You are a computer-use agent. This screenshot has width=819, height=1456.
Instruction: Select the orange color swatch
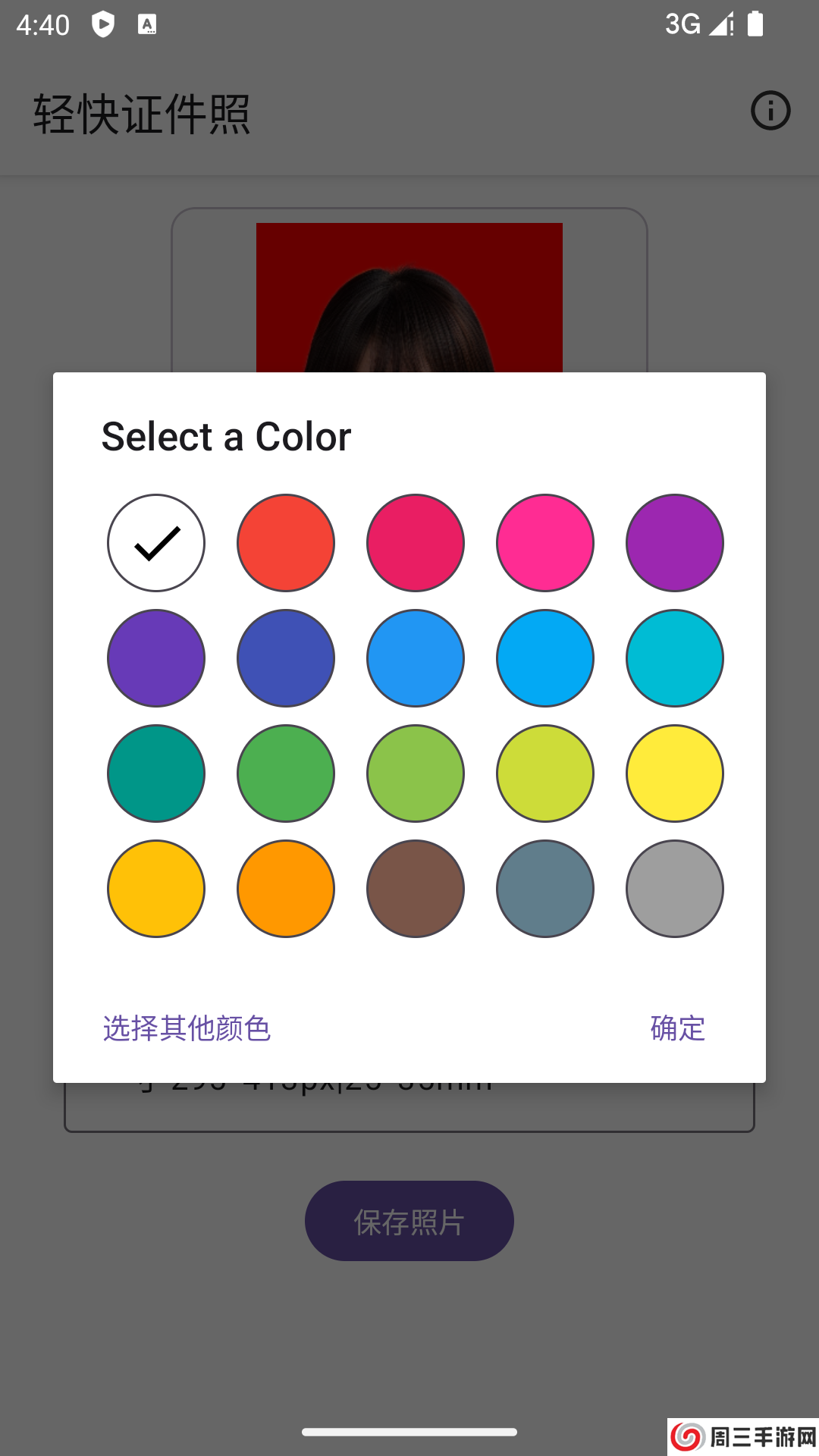click(285, 889)
